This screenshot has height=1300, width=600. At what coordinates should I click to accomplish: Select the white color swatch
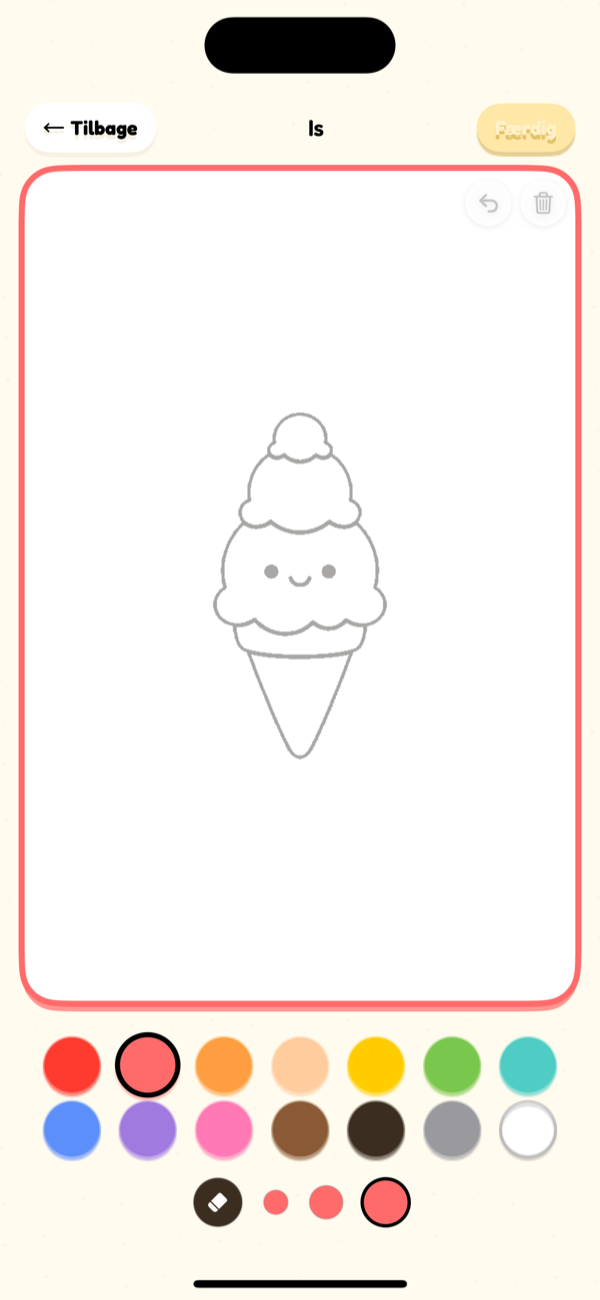(x=528, y=1130)
